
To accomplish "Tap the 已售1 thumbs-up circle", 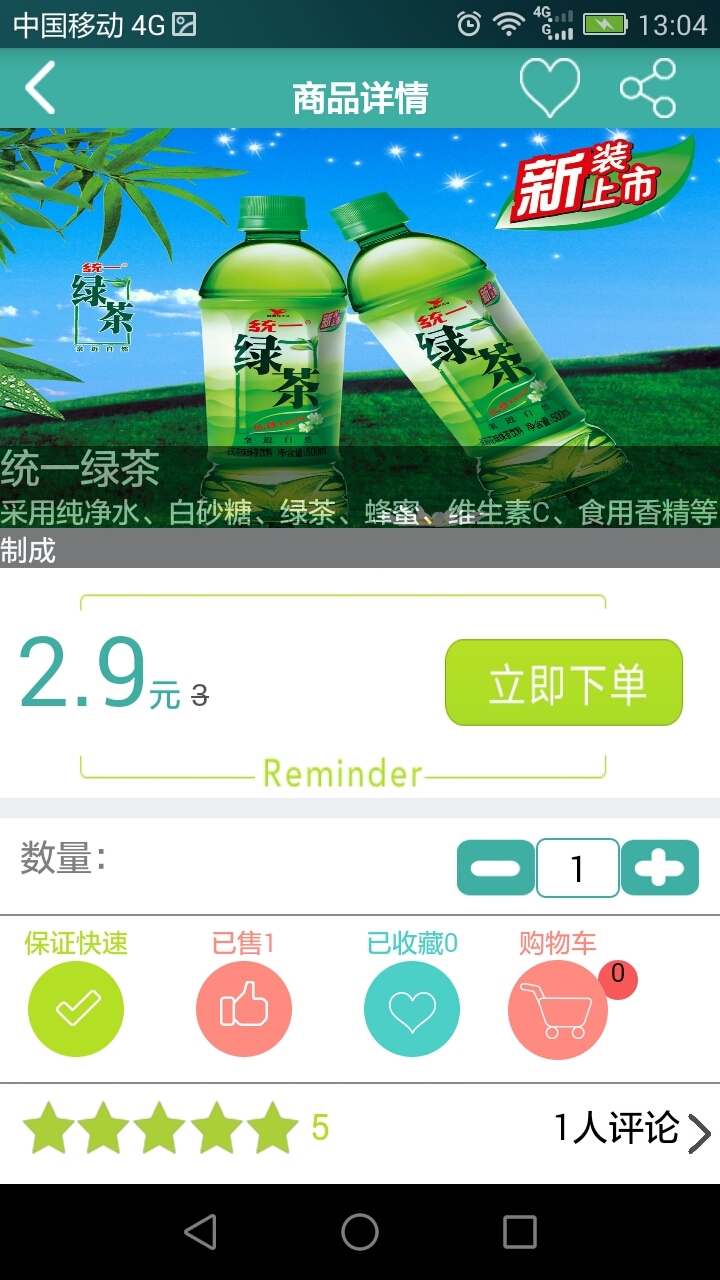I will (x=243, y=1009).
